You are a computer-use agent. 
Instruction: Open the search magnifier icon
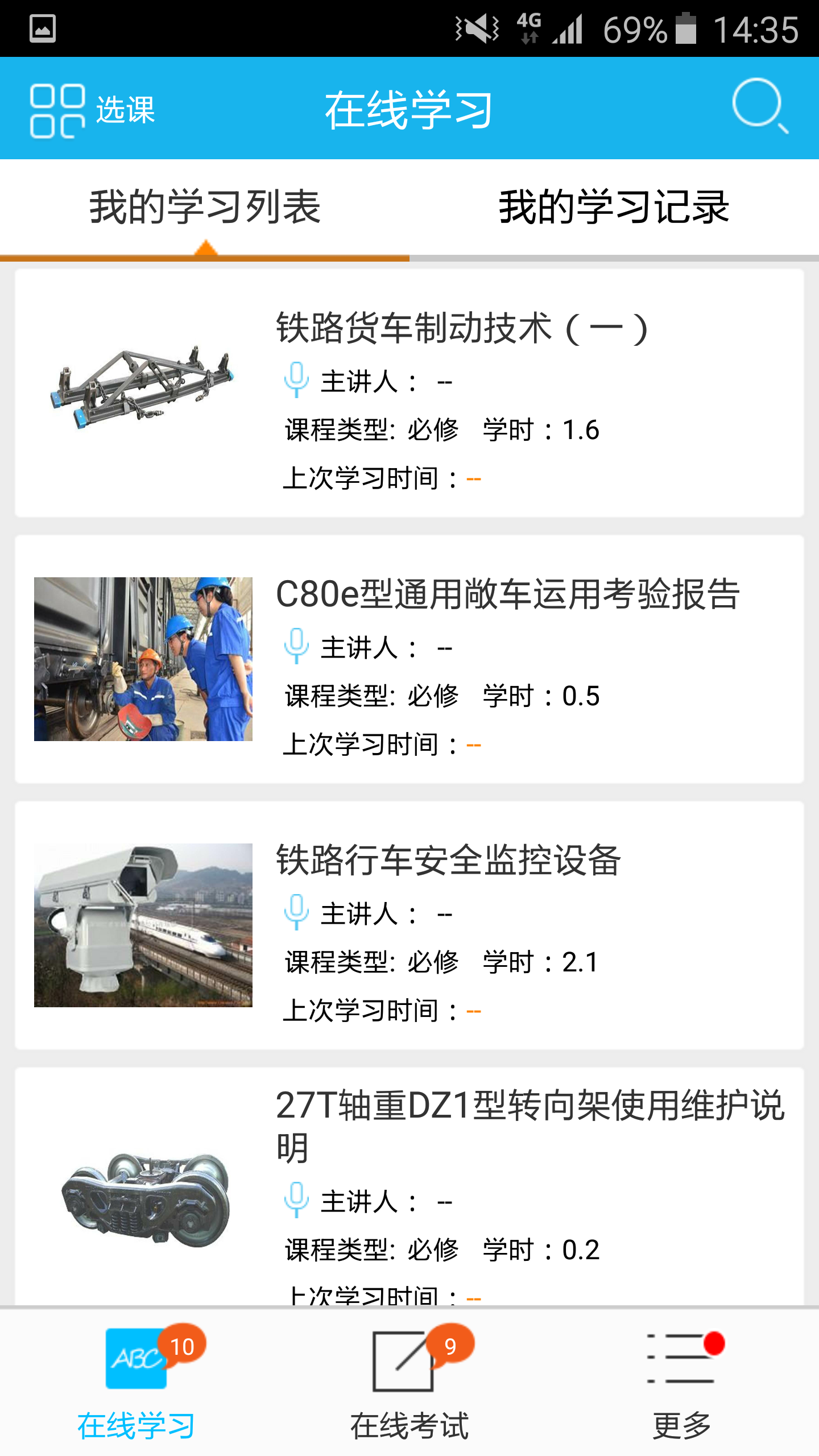760,107
